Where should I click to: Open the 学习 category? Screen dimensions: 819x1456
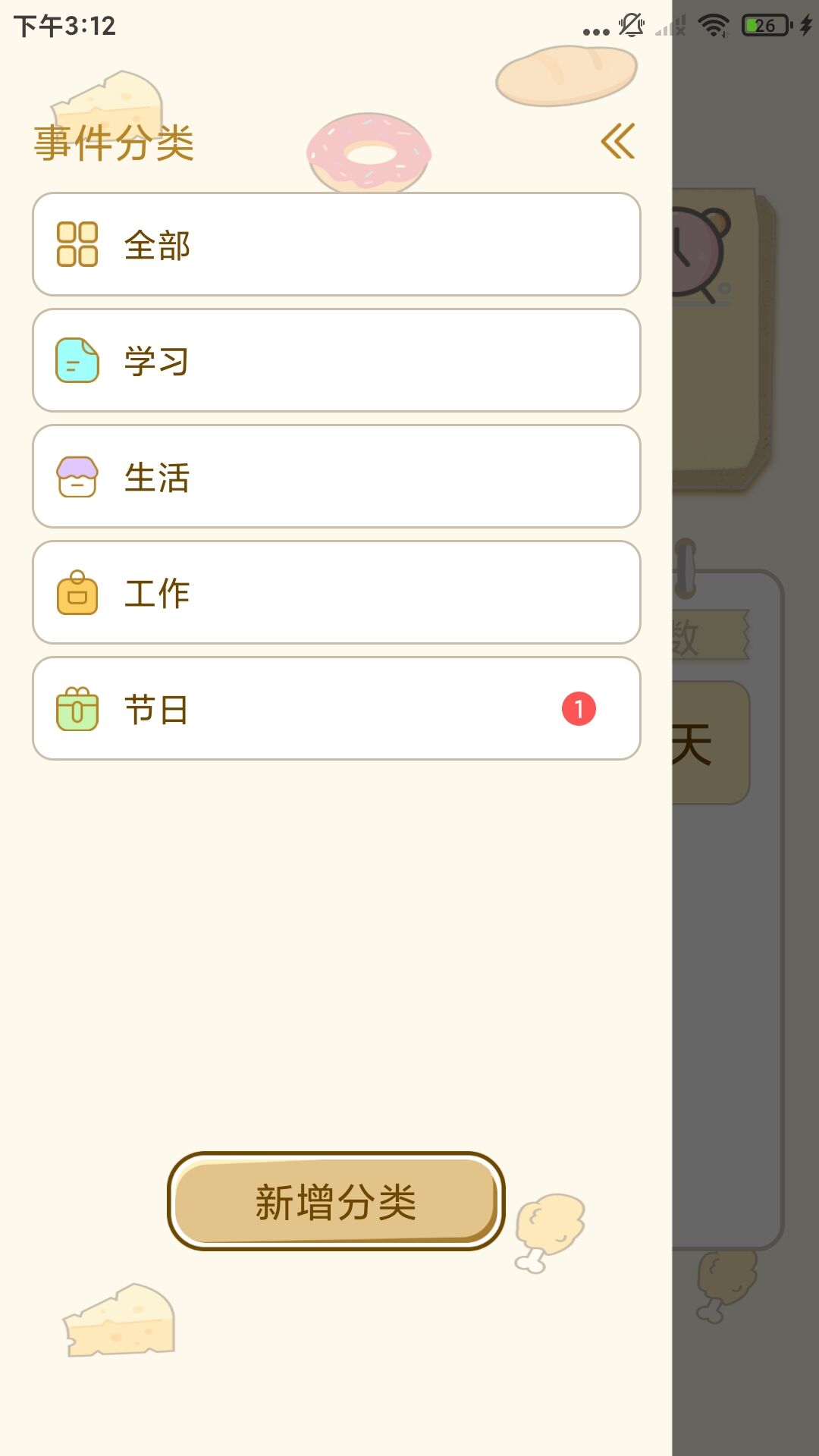pyautogui.click(x=337, y=360)
